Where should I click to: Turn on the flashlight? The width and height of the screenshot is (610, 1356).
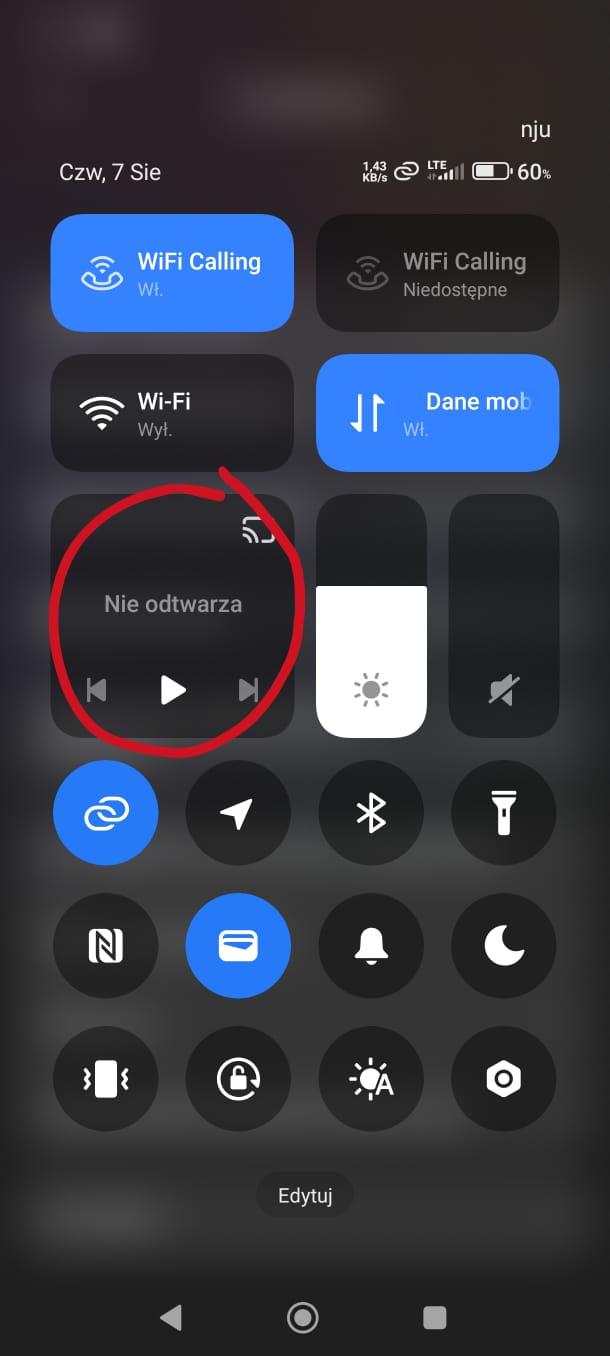click(504, 813)
